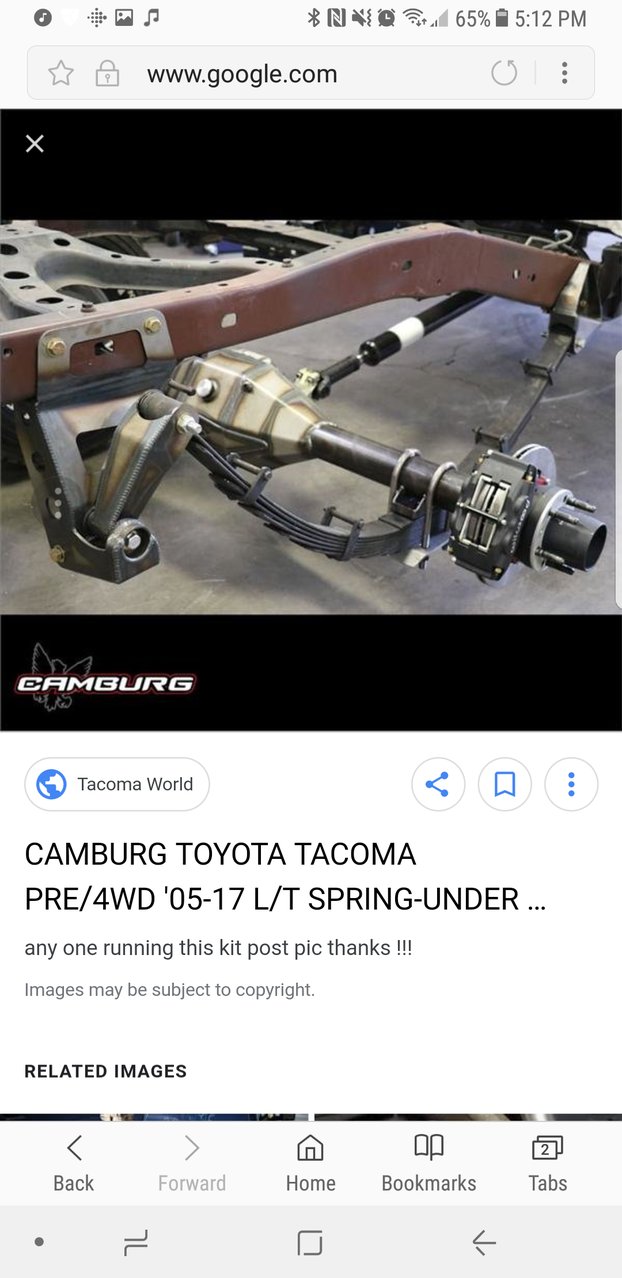Open the Camburg suspension image
The height and width of the screenshot is (1278, 622).
point(311,417)
